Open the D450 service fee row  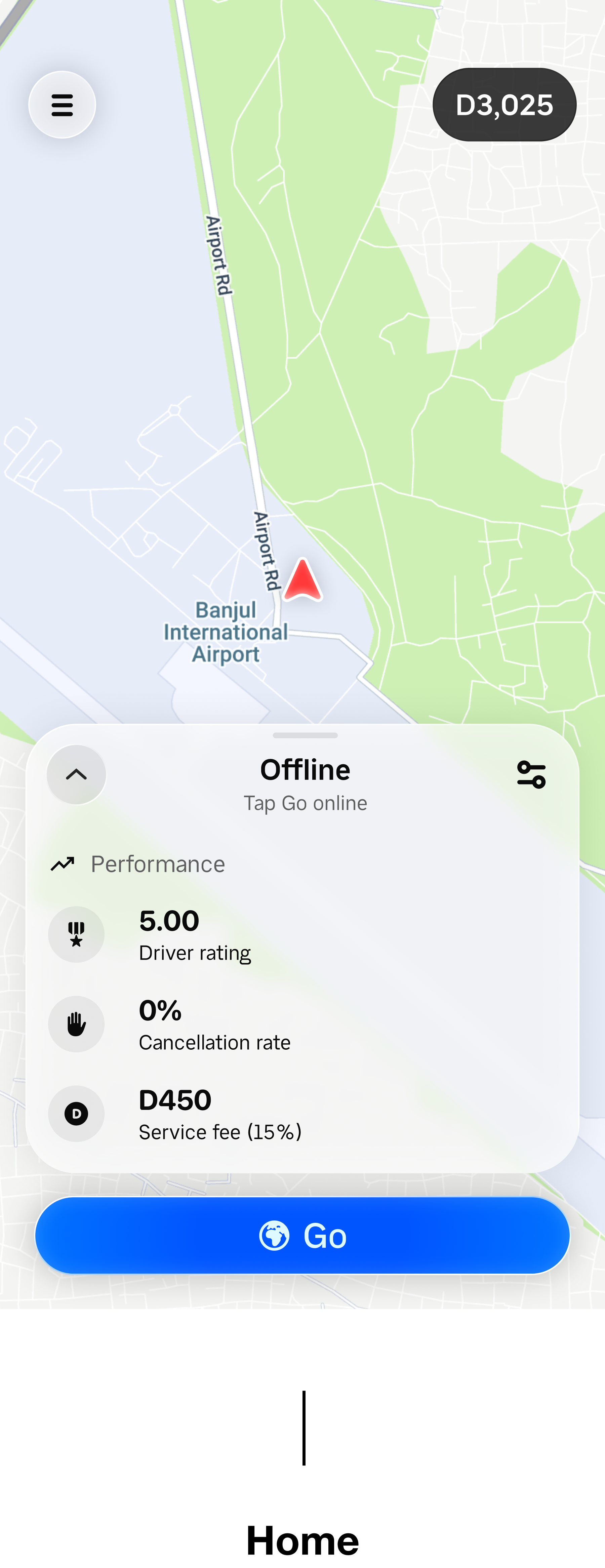click(x=302, y=1114)
